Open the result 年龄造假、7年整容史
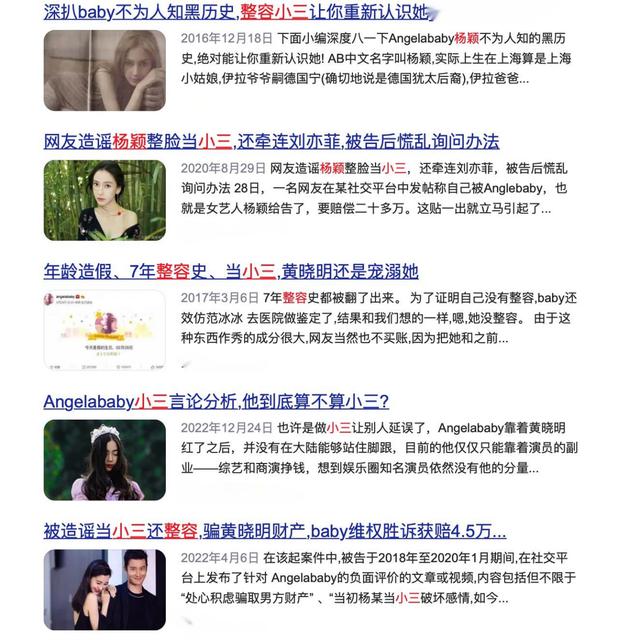 (230, 271)
